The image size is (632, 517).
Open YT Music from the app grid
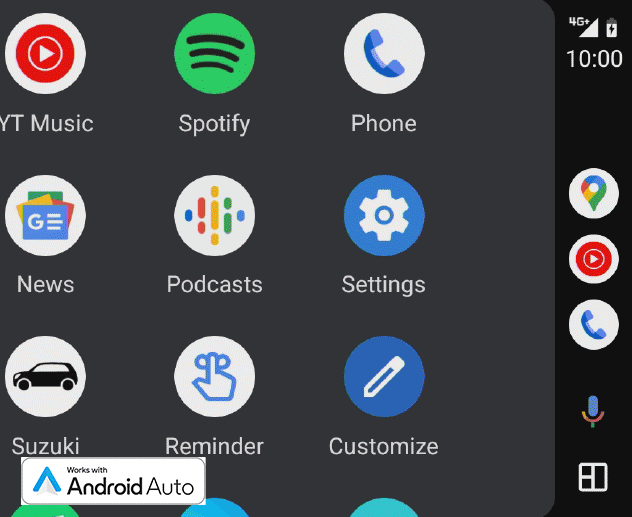(x=45, y=54)
